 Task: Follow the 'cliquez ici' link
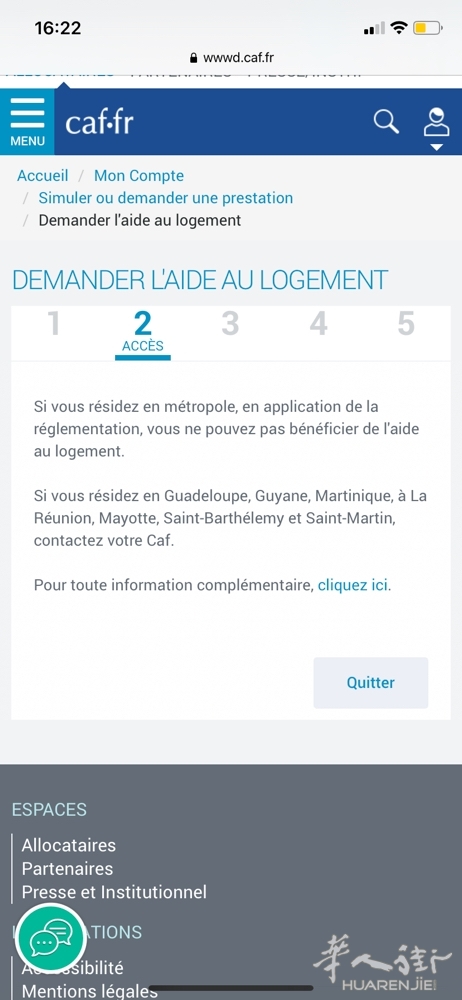tap(353, 585)
